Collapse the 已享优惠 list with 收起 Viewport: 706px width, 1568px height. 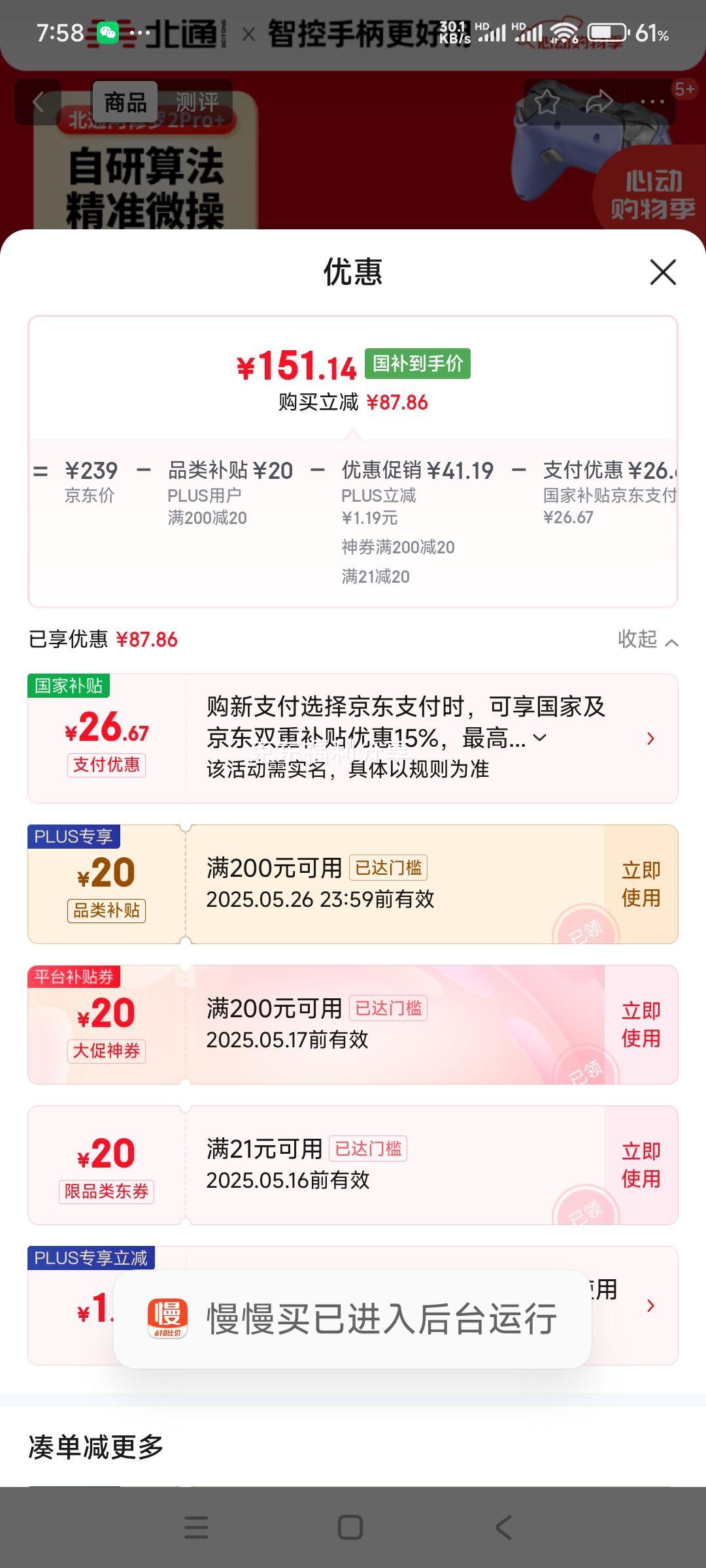point(648,639)
